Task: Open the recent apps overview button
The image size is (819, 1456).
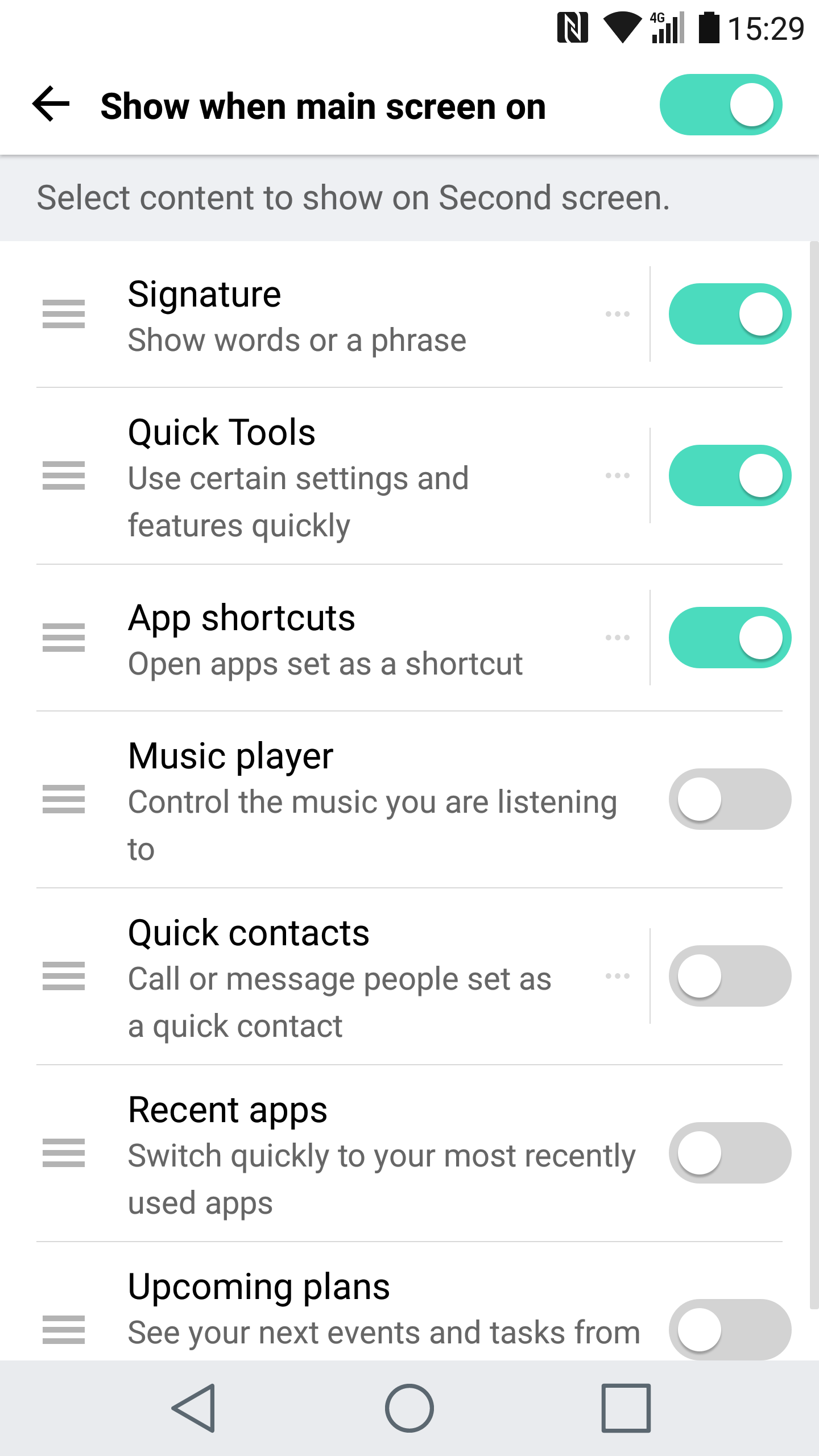Action: point(626,1408)
